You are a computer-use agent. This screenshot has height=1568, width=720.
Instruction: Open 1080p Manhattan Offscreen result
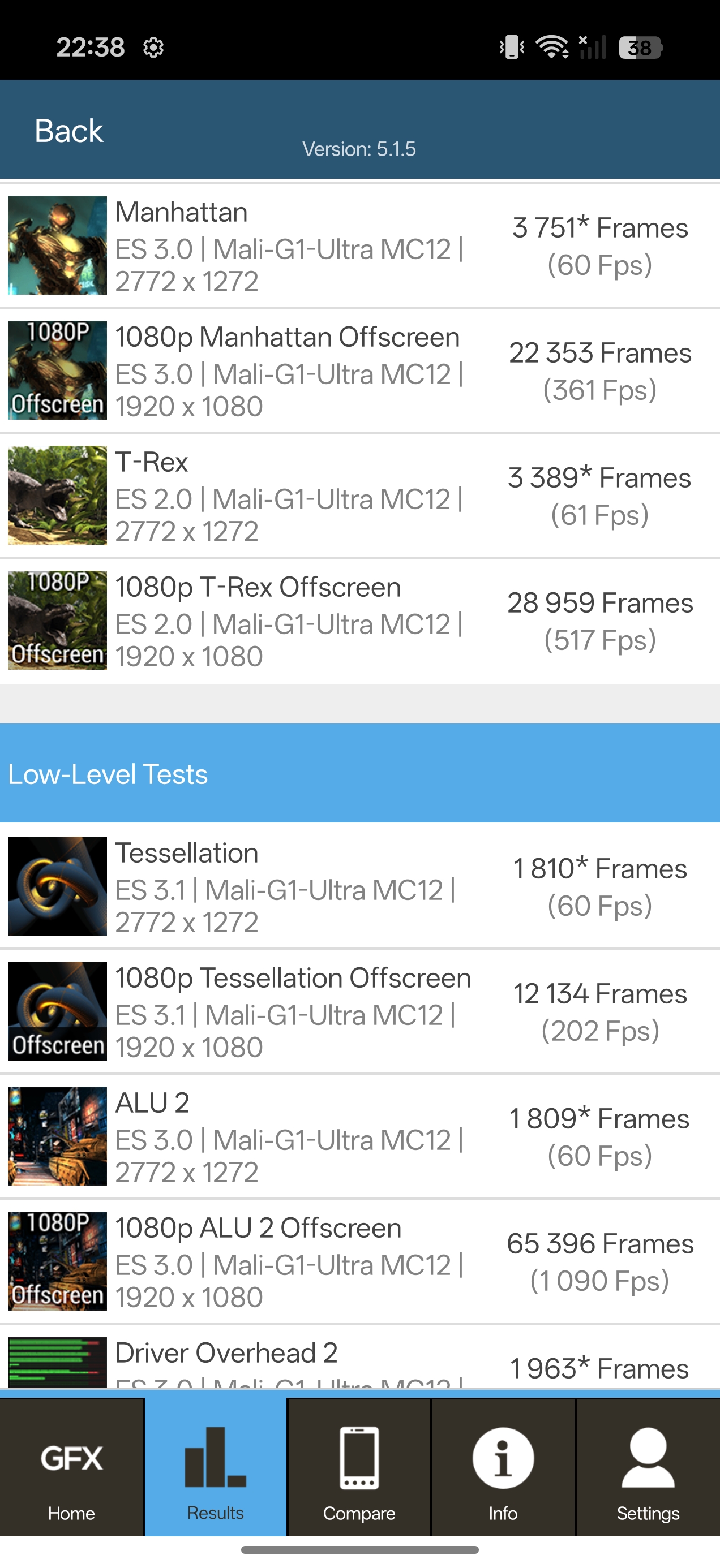[x=359, y=371]
